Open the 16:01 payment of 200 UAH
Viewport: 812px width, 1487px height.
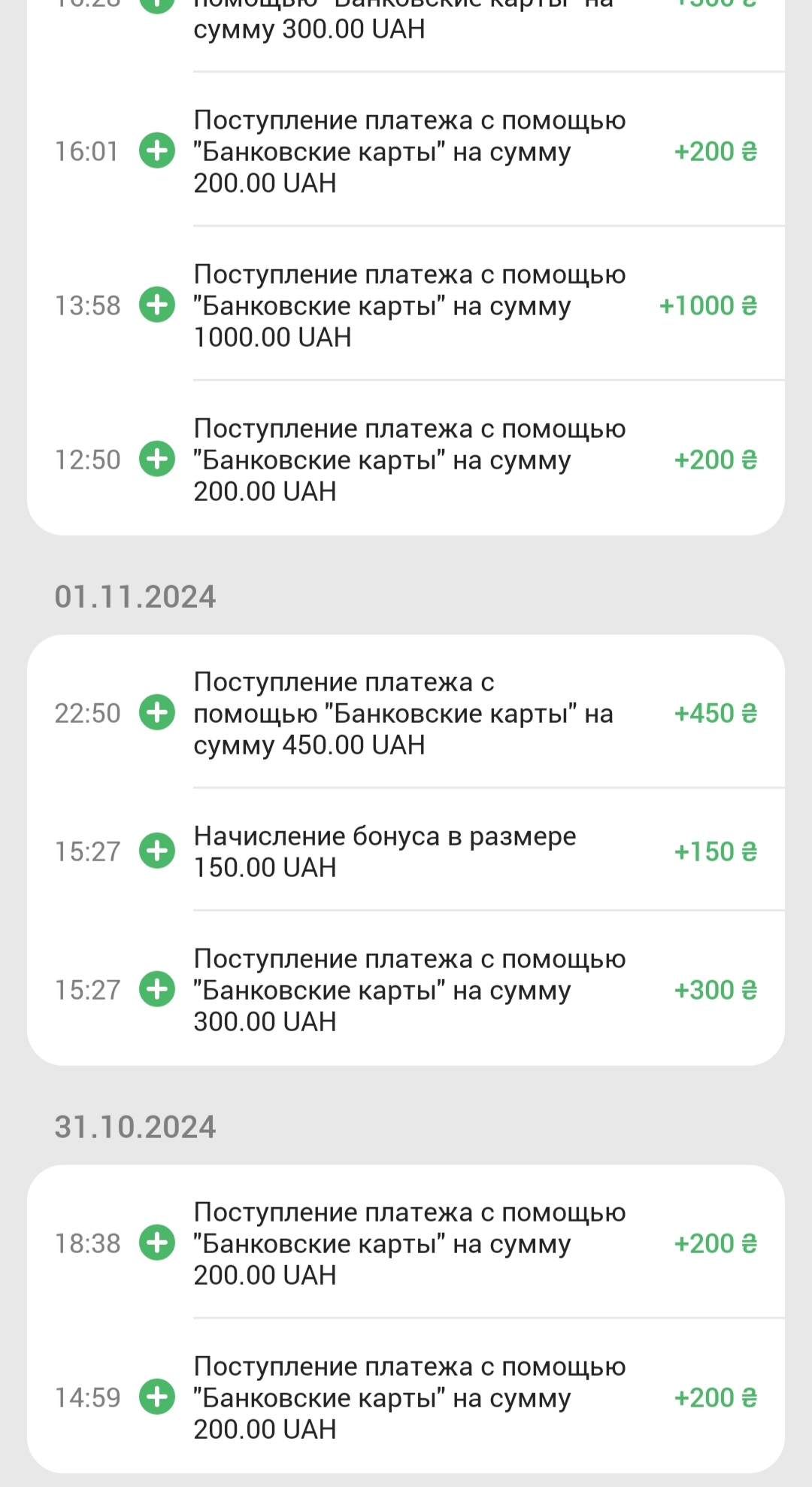[x=406, y=151]
